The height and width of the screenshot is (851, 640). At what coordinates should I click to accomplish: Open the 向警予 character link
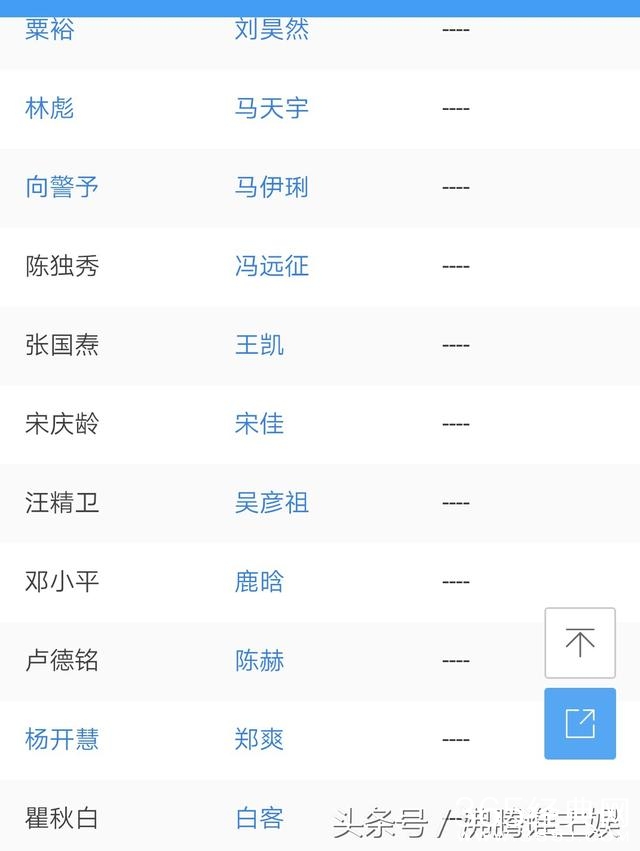point(62,187)
